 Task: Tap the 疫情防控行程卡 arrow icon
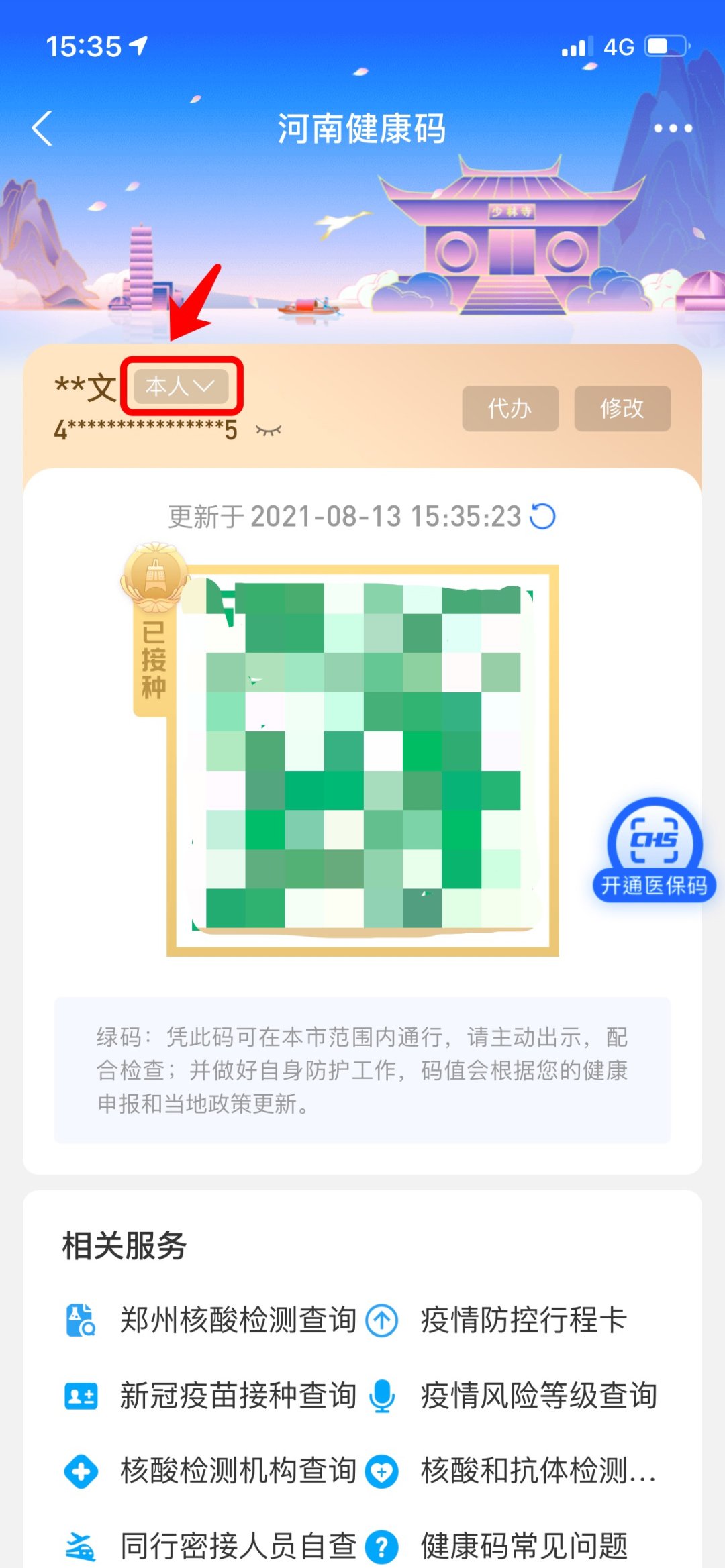[381, 1318]
